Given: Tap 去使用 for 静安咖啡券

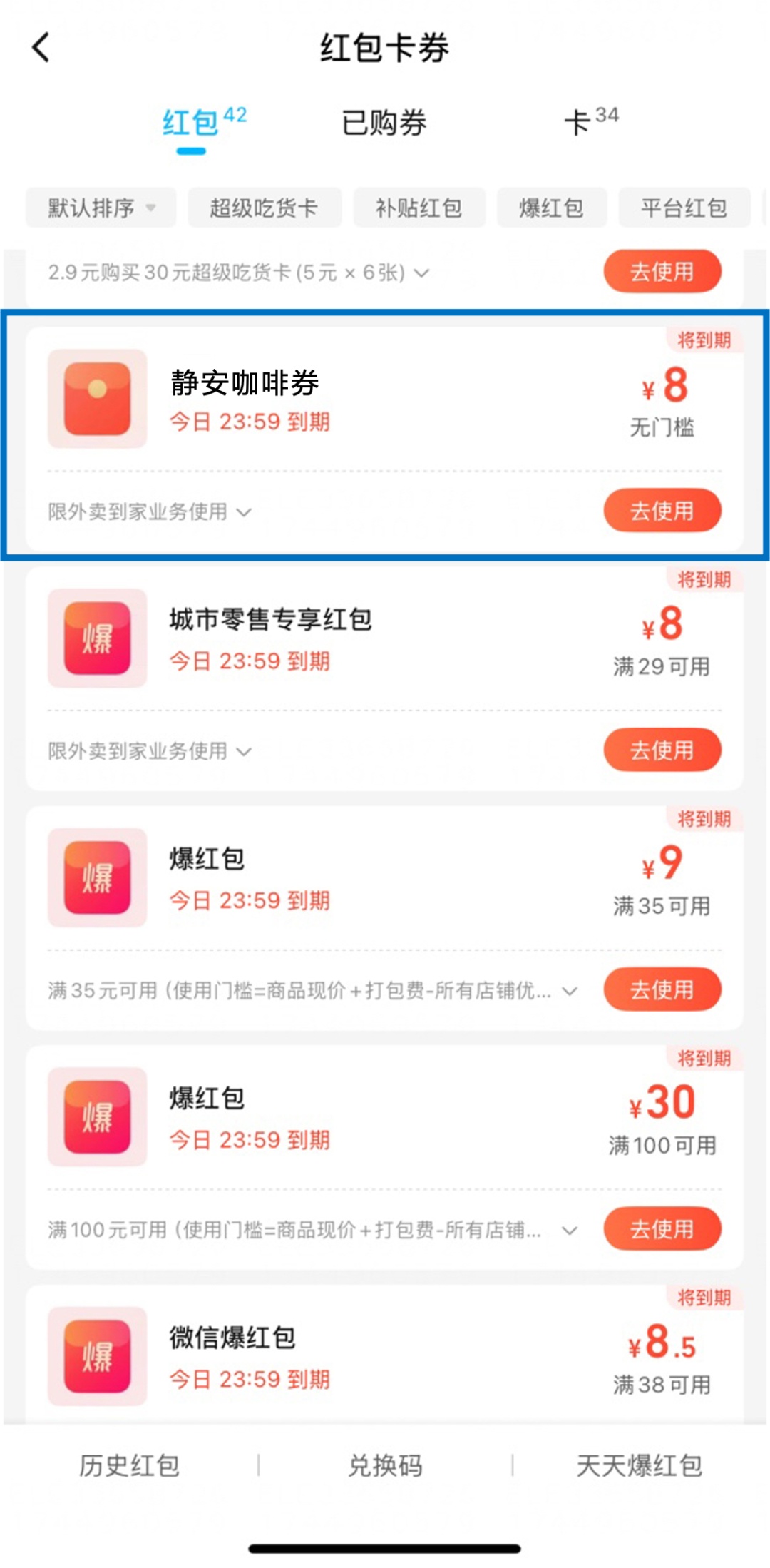Looking at the screenshot, I should [x=662, y=511].
